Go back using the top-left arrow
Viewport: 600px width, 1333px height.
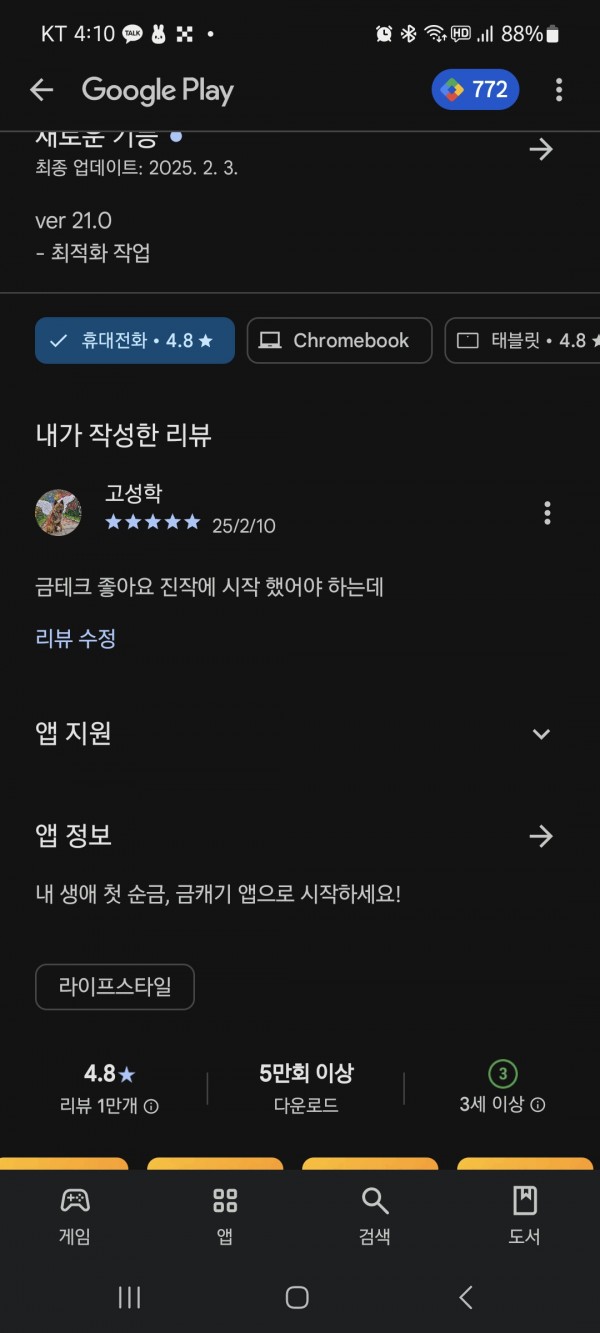tap(41, 90)
